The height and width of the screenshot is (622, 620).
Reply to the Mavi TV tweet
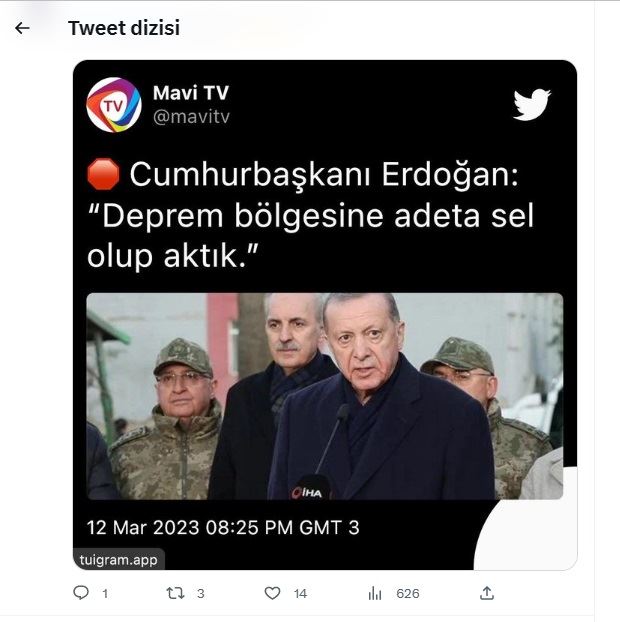82,593
